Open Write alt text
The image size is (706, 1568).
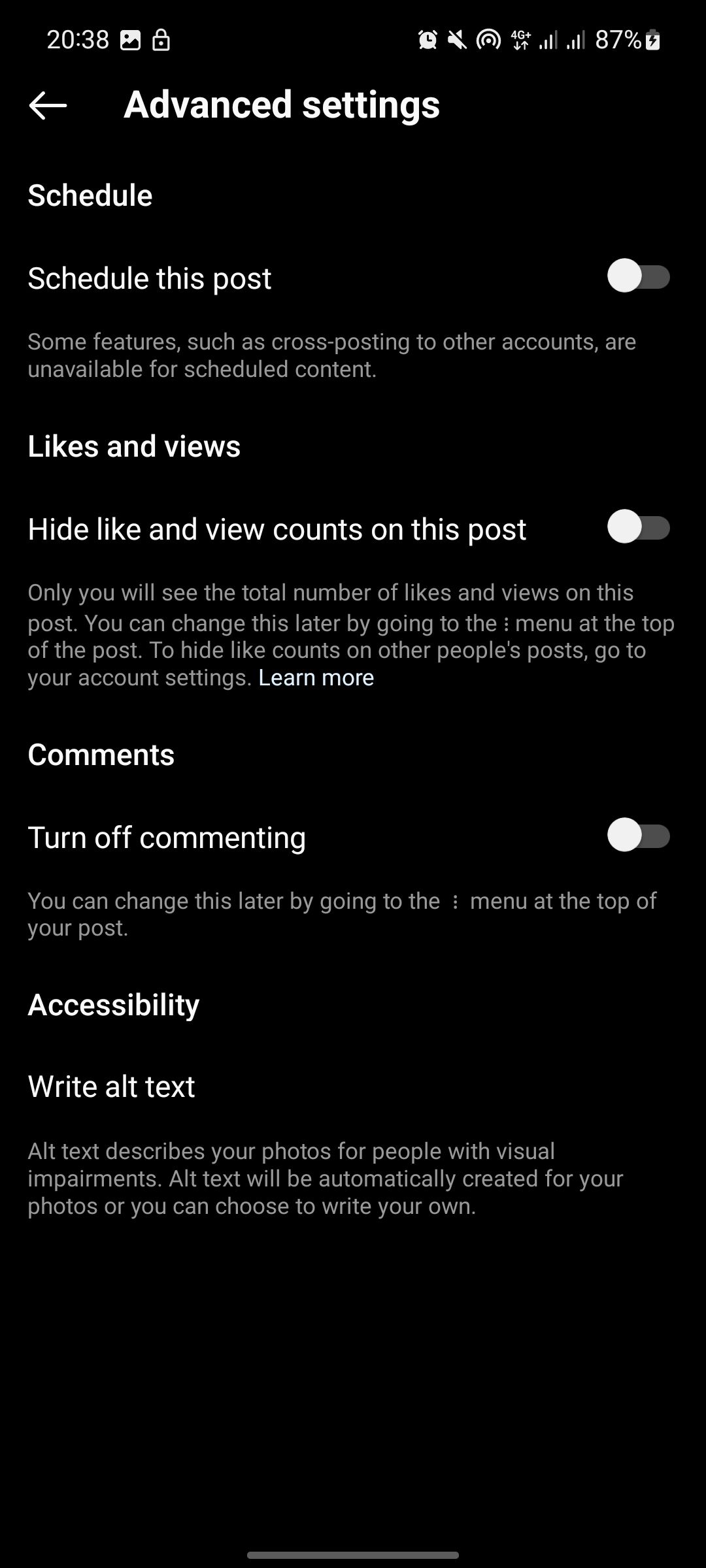pos(112,1086)
